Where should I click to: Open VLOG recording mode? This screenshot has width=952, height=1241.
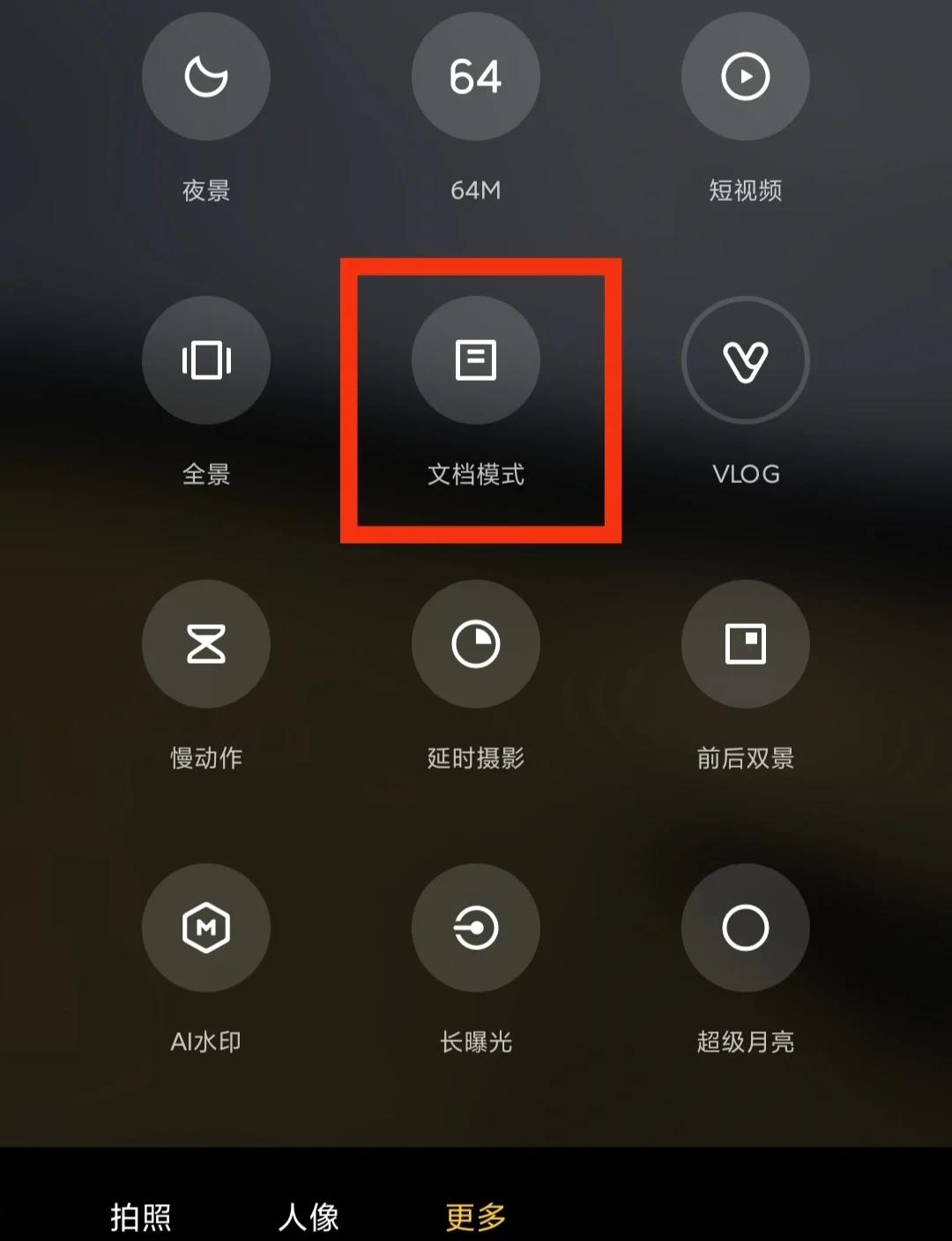pyautogui.click(x=746, y=360)
